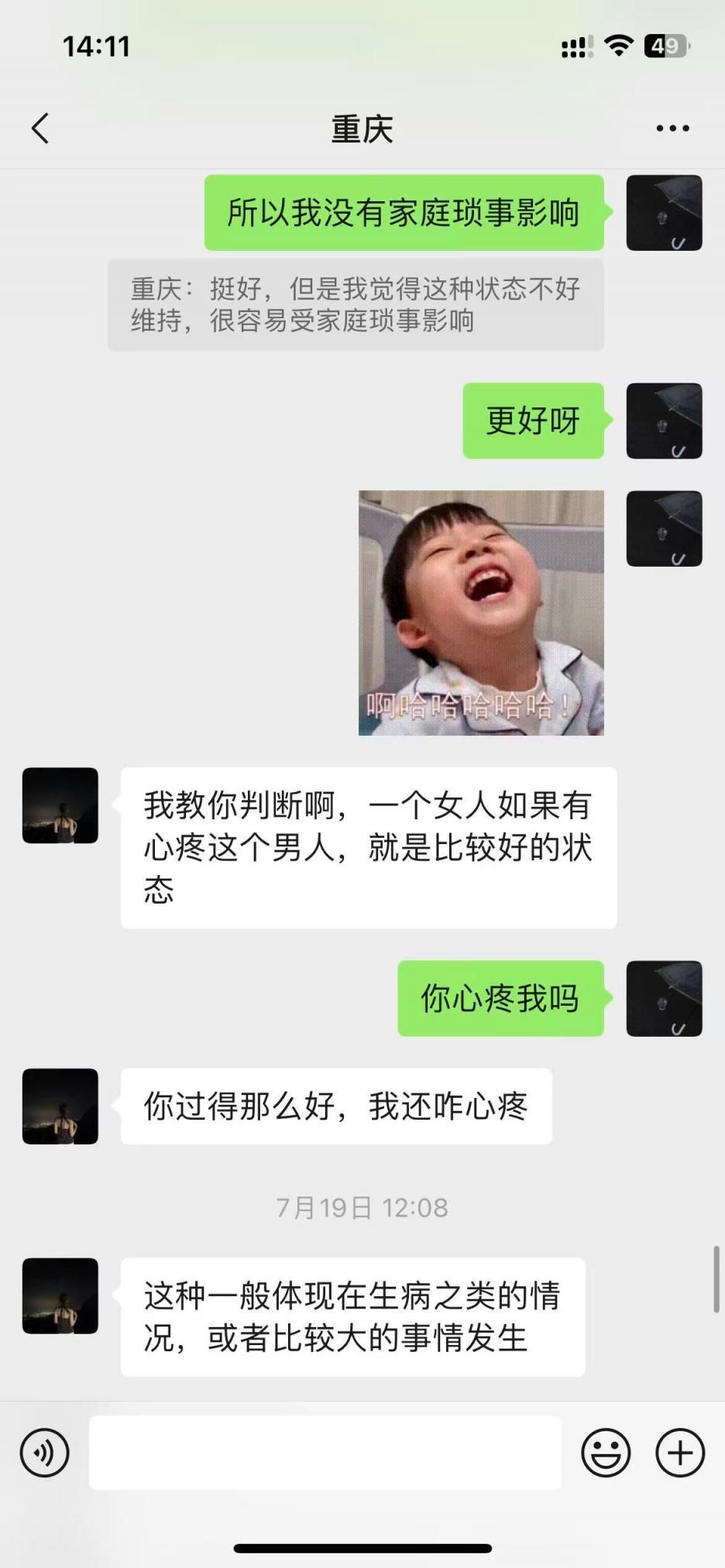This screenshot has width=725, height=1568.
Task: Switch to voice message input
Action: (x=44, y=1453)
